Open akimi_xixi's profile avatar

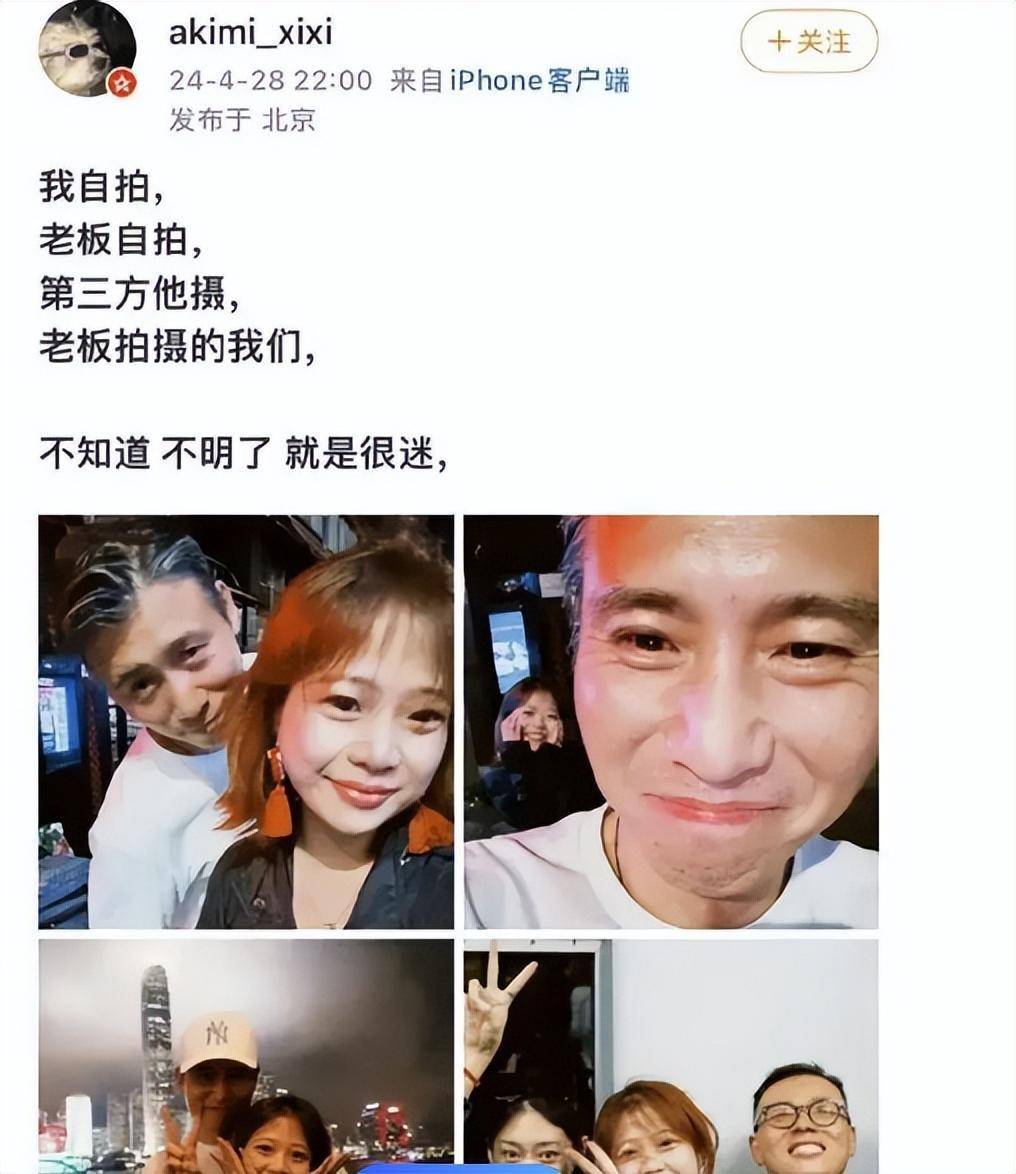[x=87, y=49]
